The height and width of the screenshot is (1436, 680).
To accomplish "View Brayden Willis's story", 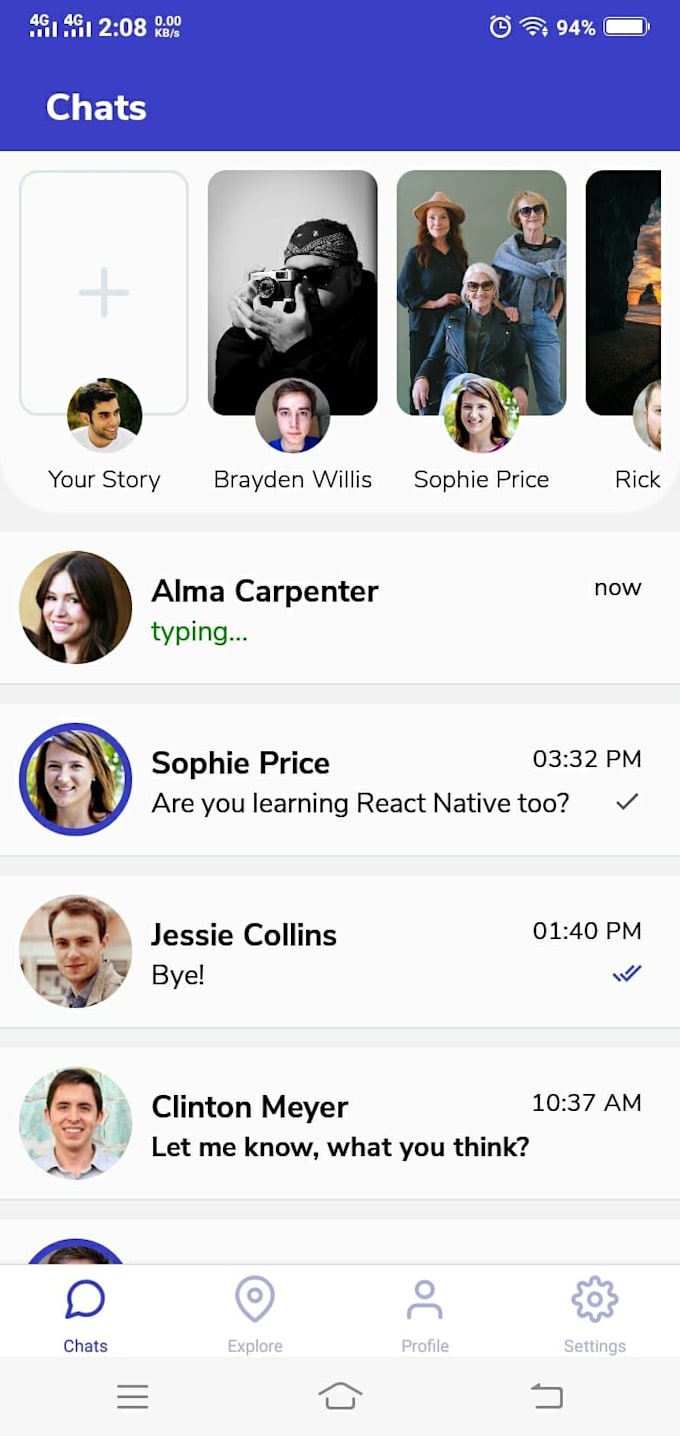I will click(292, 292).
